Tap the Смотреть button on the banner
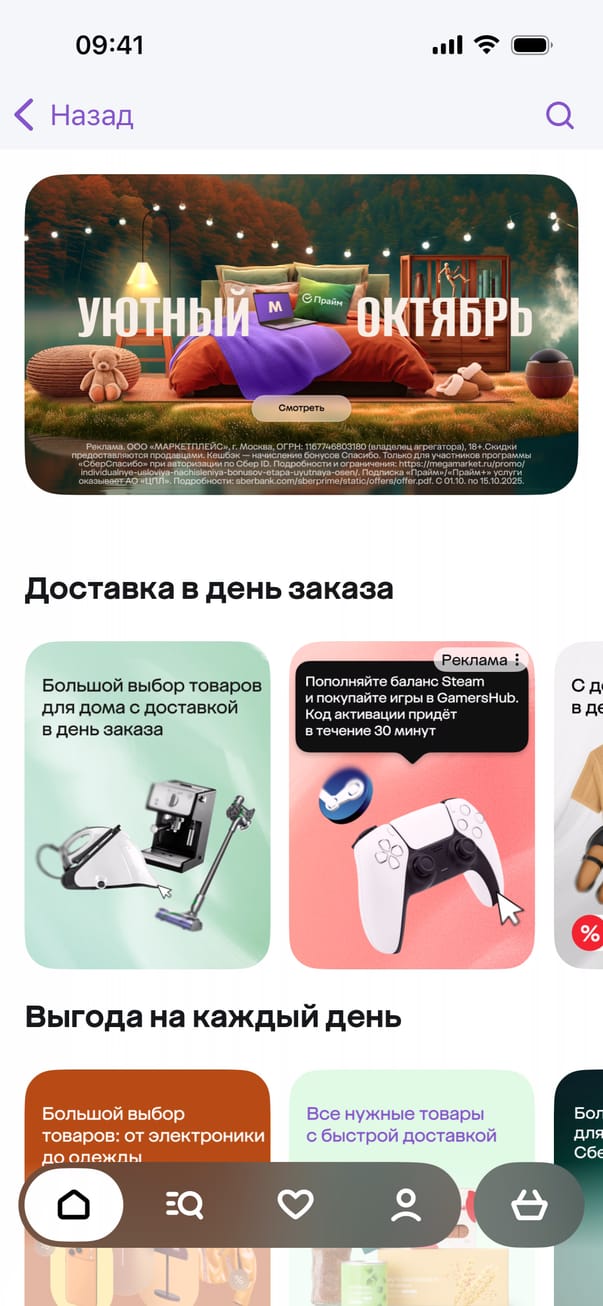603x1306 pixels. click(301, 408)
